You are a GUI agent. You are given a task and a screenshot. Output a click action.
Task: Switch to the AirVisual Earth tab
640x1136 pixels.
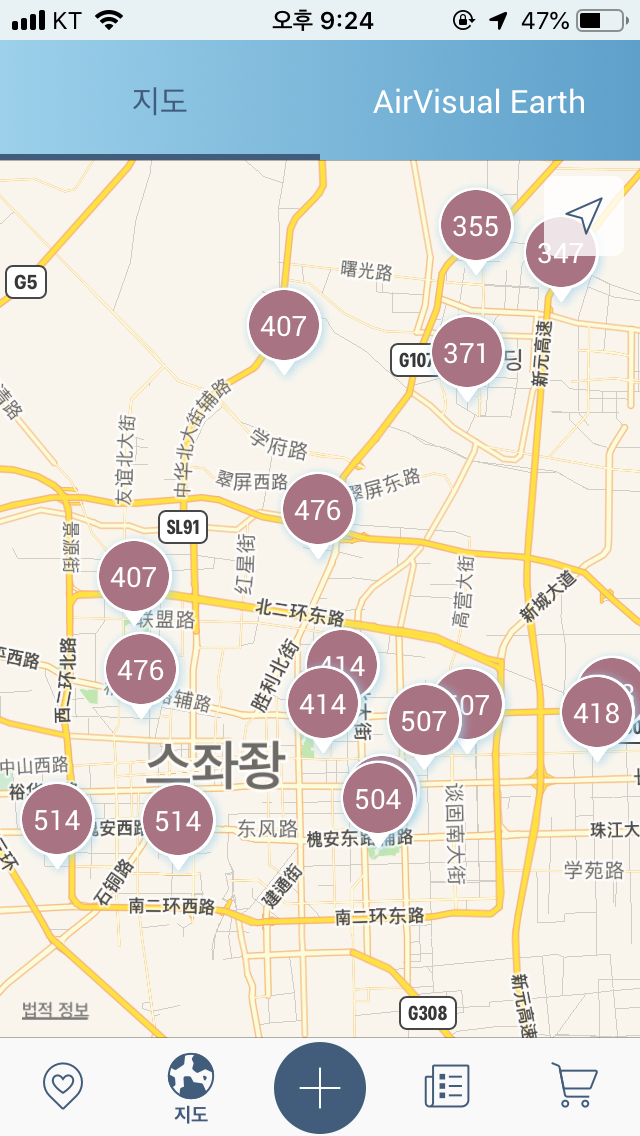click(x=479, y=101)
